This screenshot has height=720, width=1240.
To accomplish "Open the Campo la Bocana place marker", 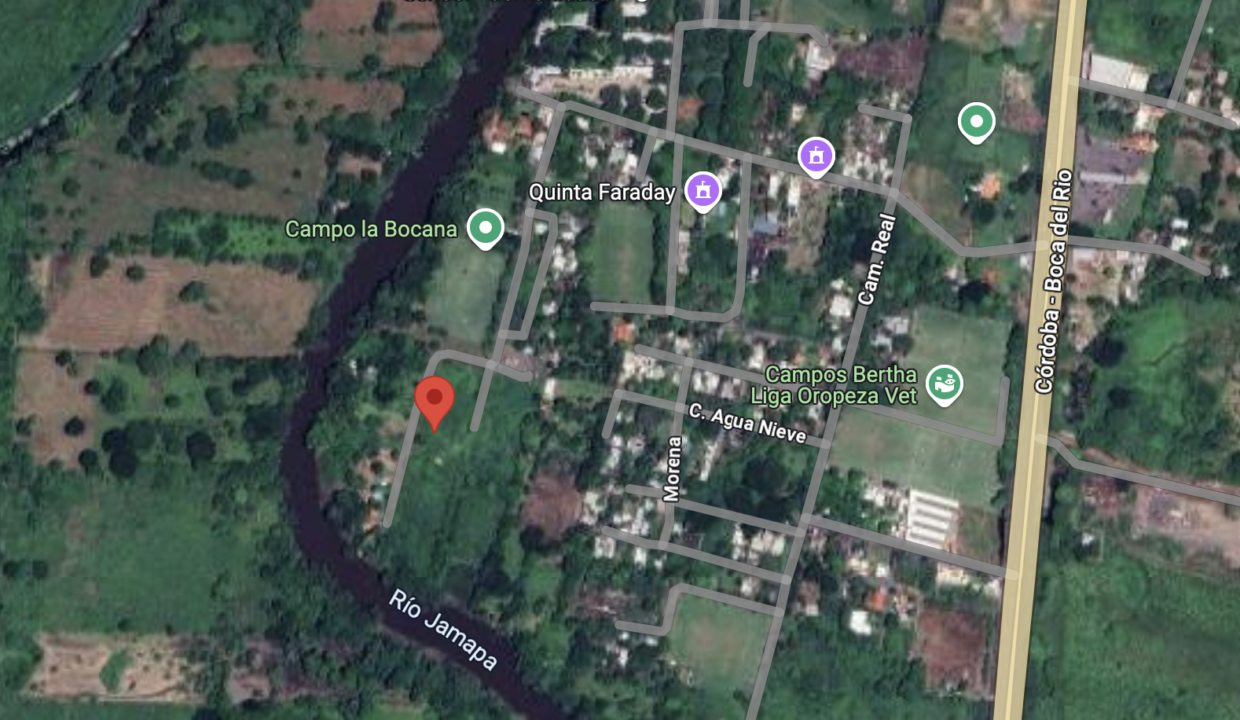I will pos(486,228).
